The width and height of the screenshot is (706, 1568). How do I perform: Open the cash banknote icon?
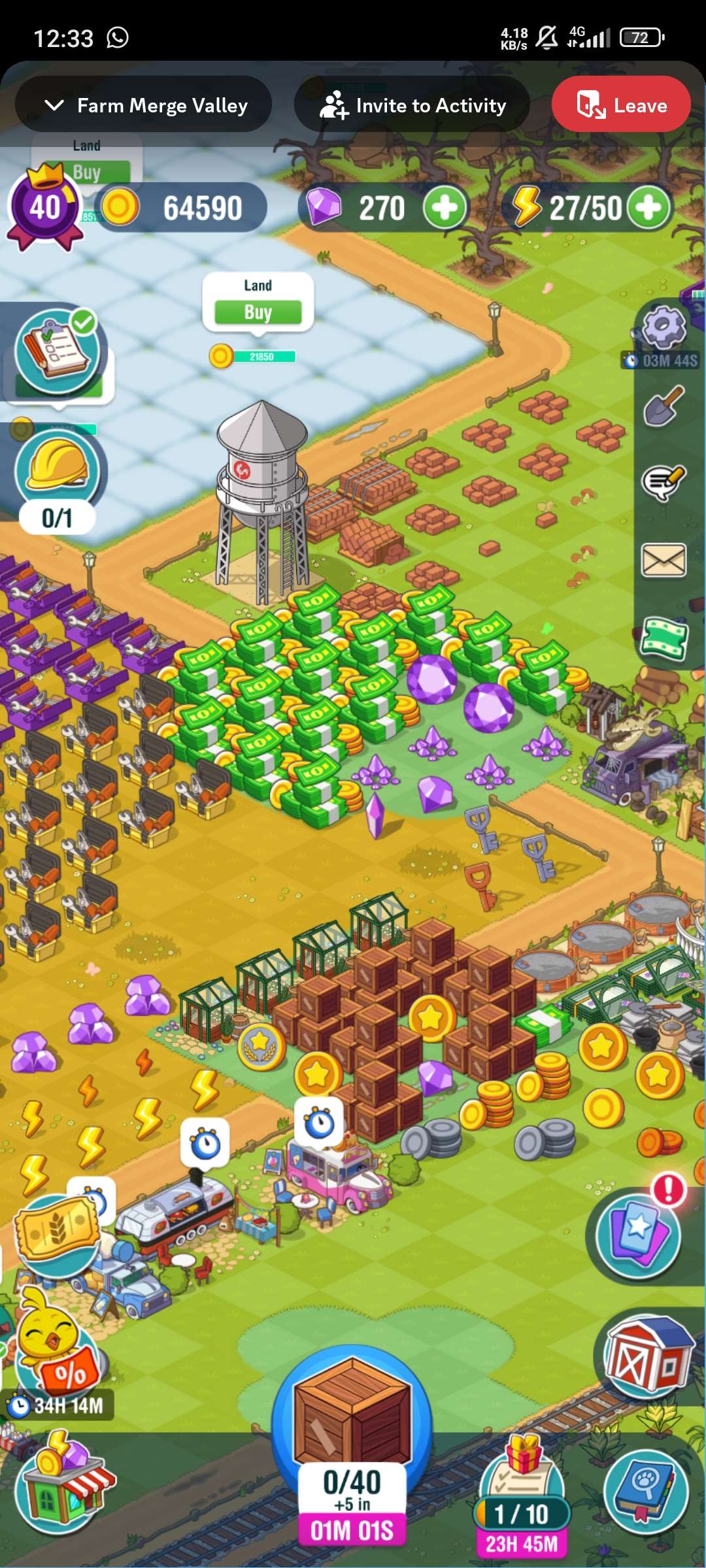click(x=664, y=638)
